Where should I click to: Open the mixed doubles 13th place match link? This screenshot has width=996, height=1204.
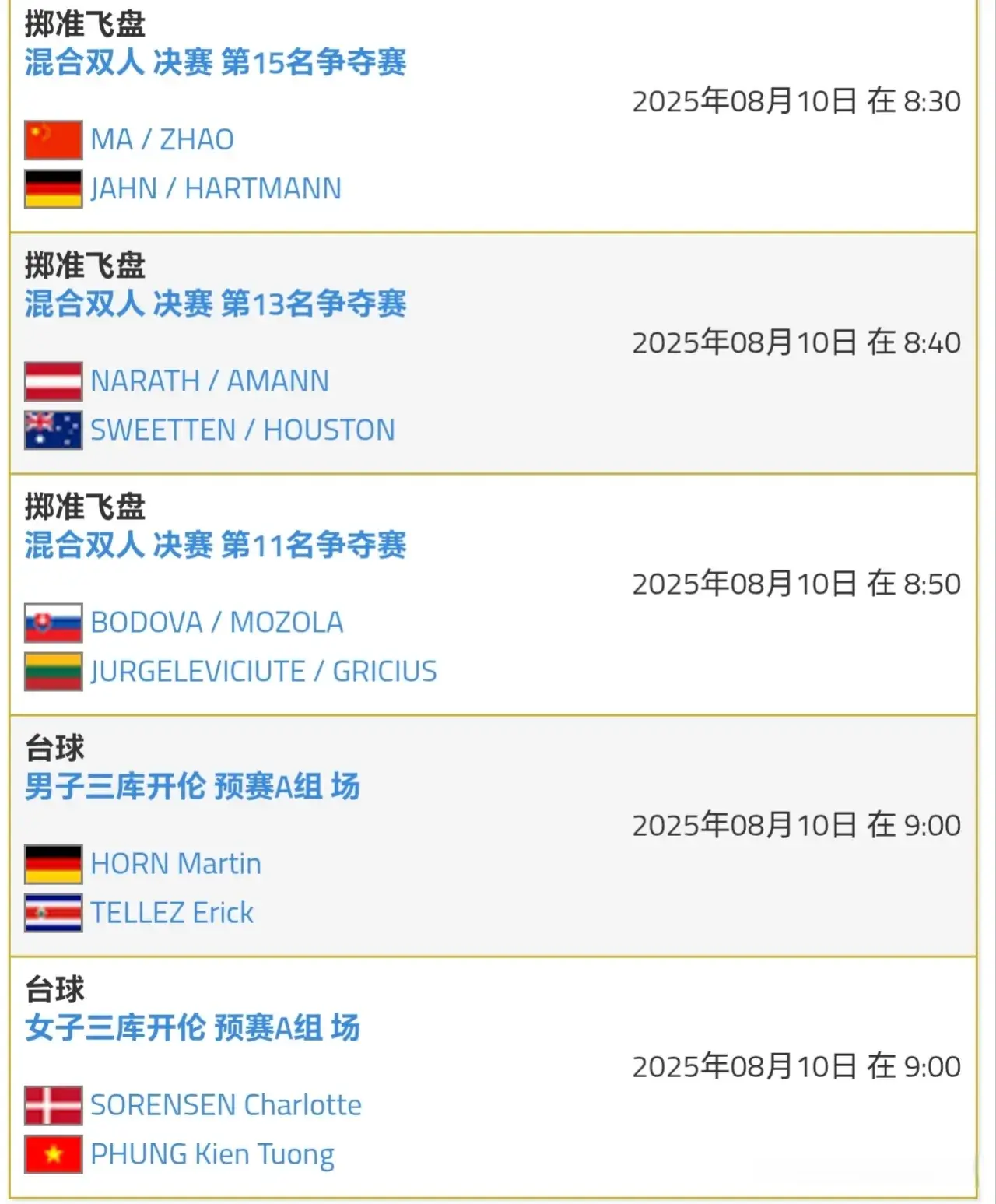215,304
